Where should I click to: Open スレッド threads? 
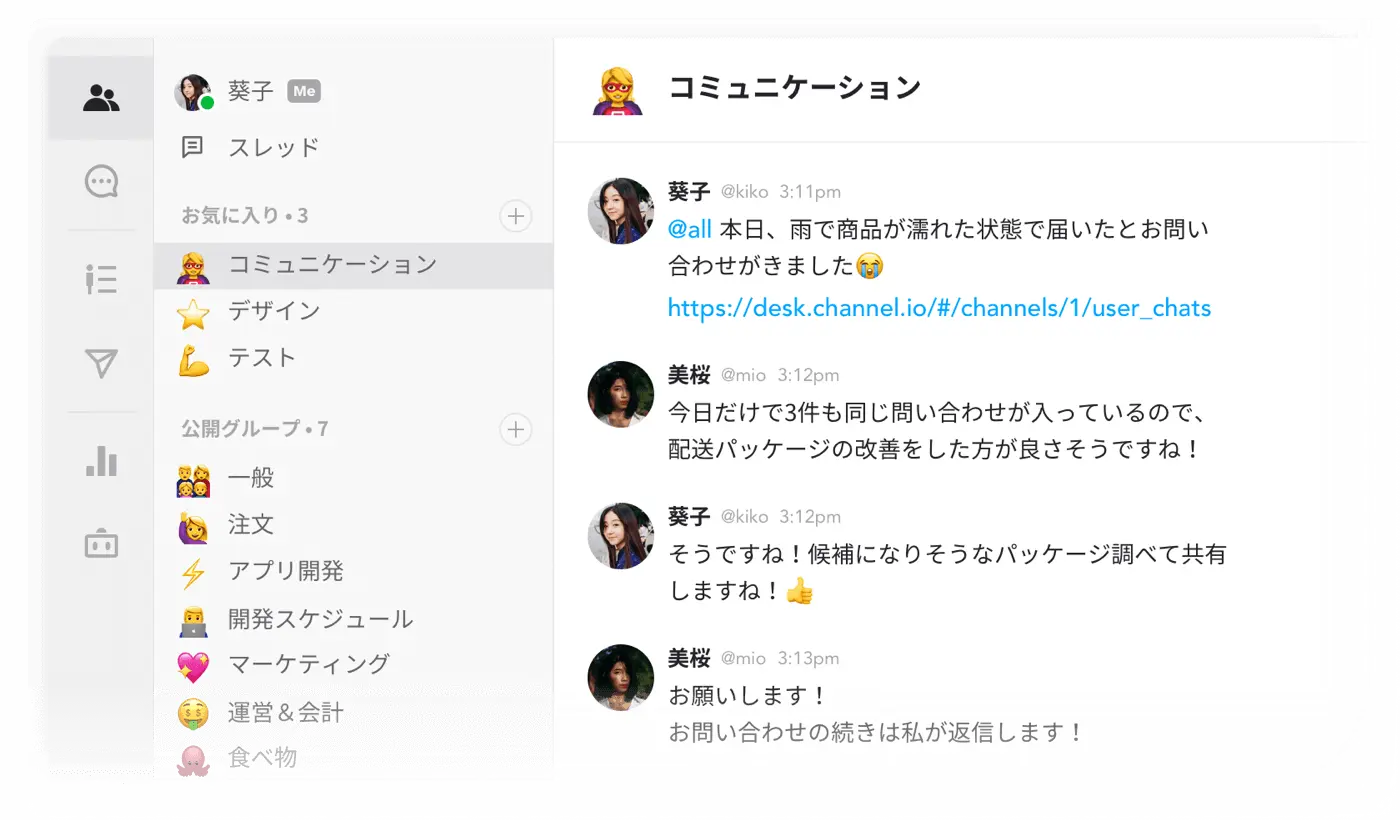coord(273,148)
